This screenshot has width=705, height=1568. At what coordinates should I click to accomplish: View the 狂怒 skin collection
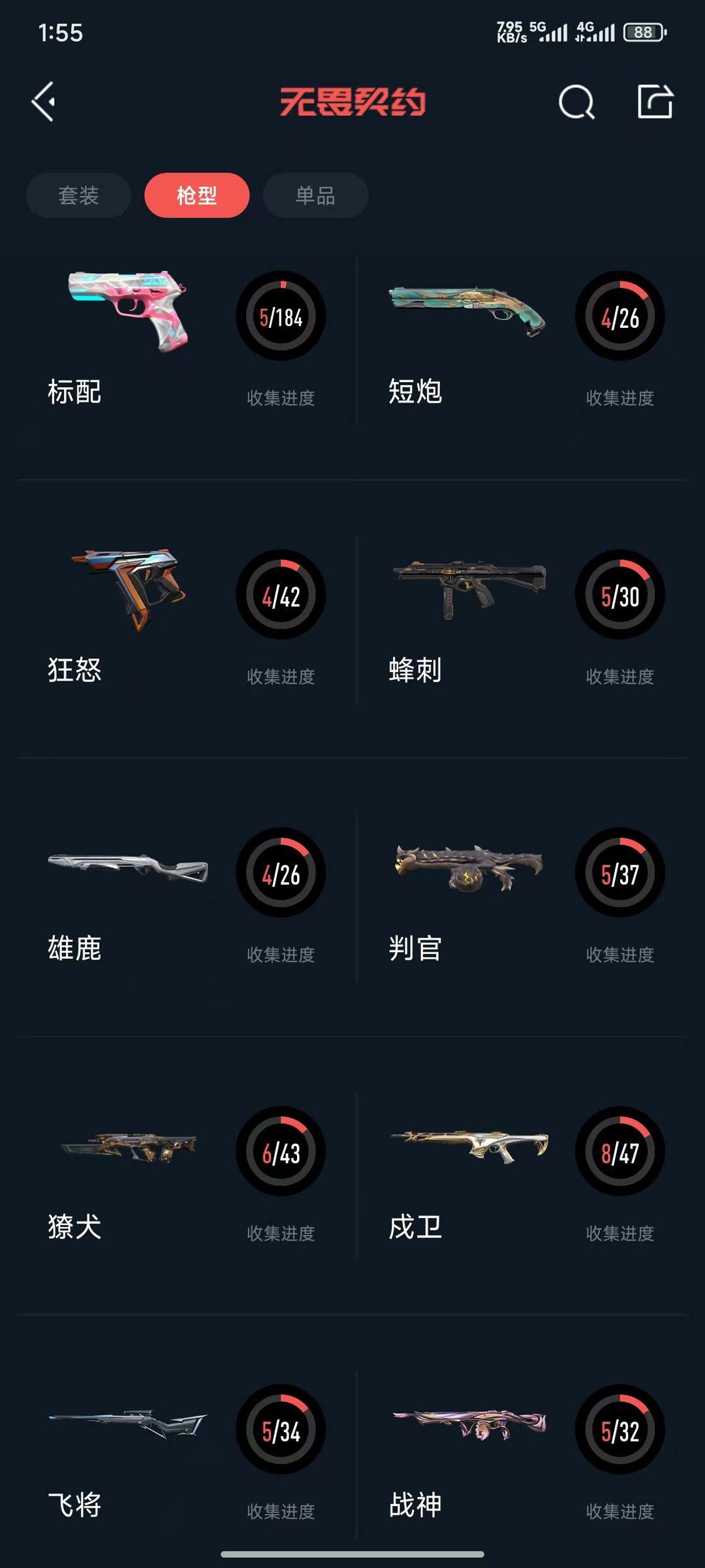[x=183, y=618]
